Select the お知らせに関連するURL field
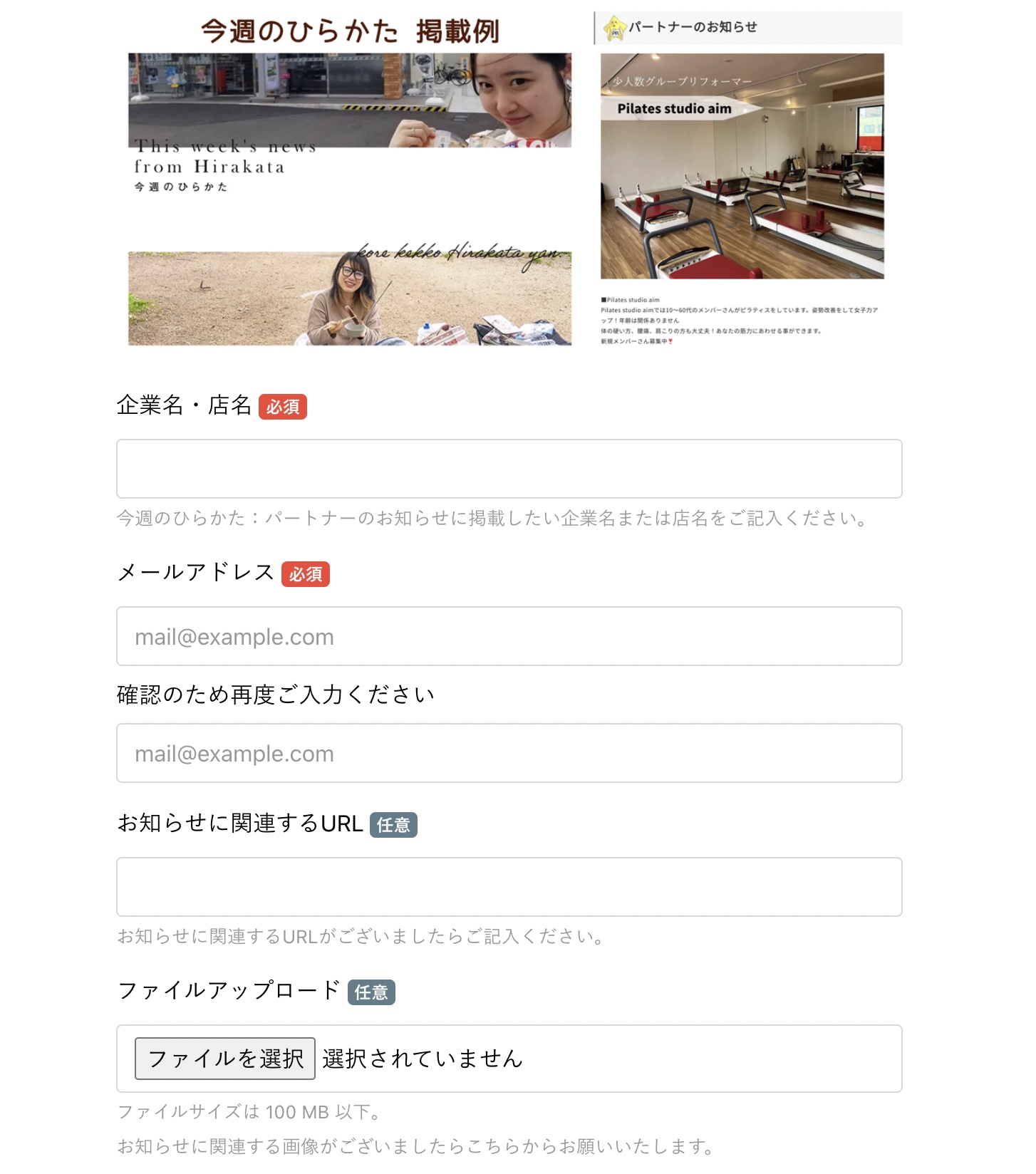The width and height of the screenshot is (1036, 1174). click(509, 887)
